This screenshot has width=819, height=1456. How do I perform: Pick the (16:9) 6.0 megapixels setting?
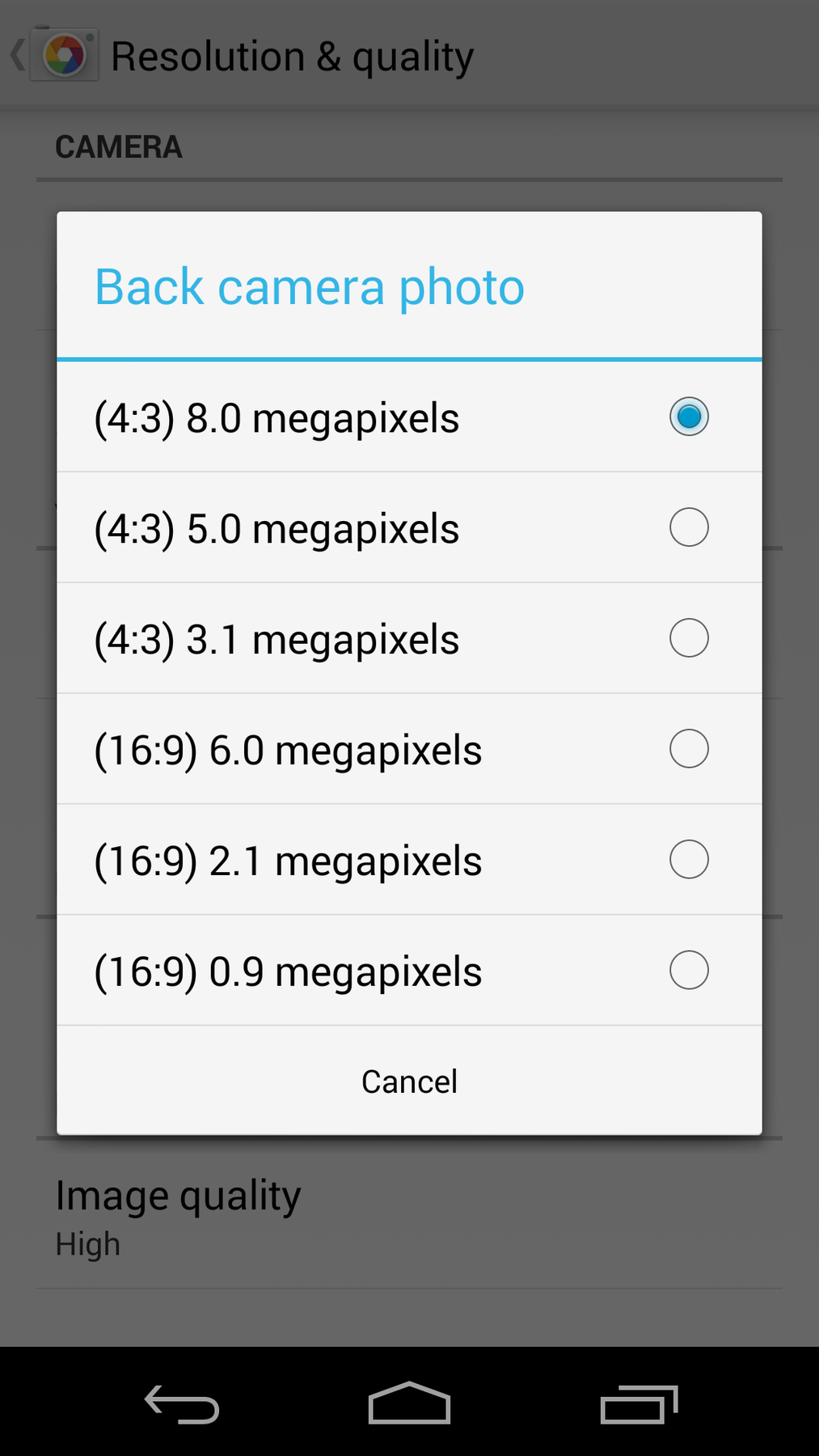(688, 748)
